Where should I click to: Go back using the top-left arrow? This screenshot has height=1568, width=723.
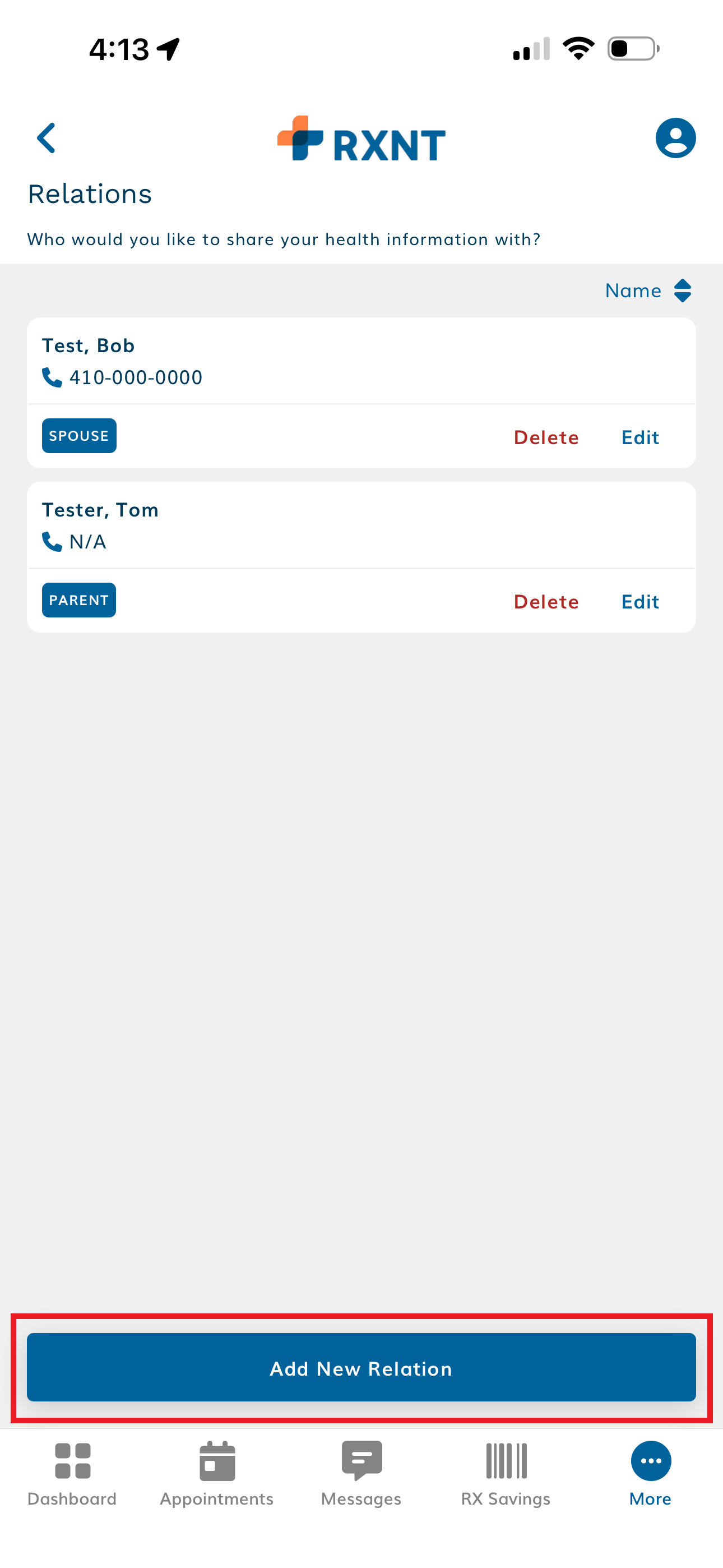(x=47, y=138)
